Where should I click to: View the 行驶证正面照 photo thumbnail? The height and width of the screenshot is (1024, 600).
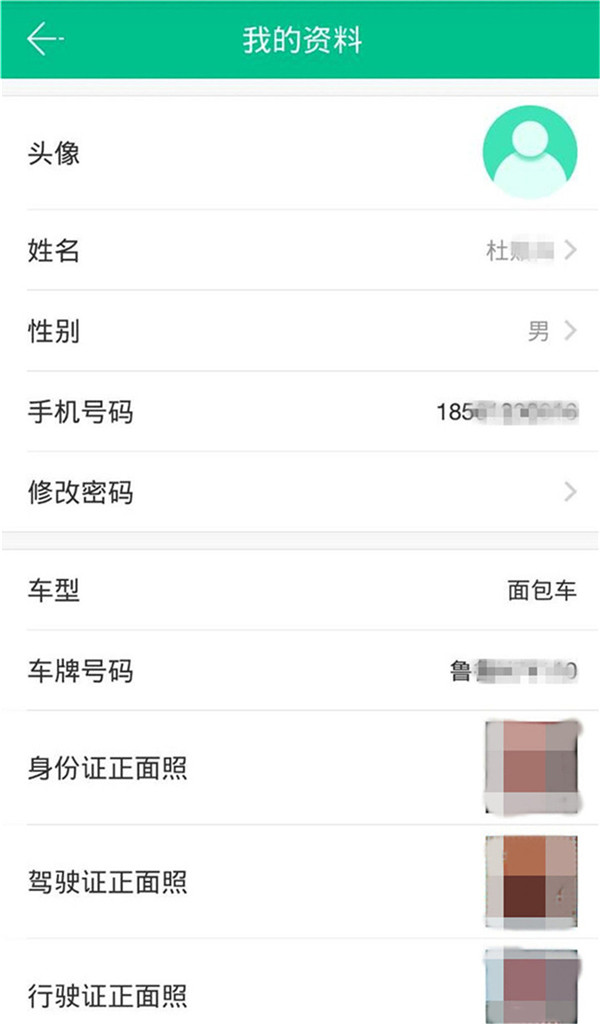click(531, 986)
